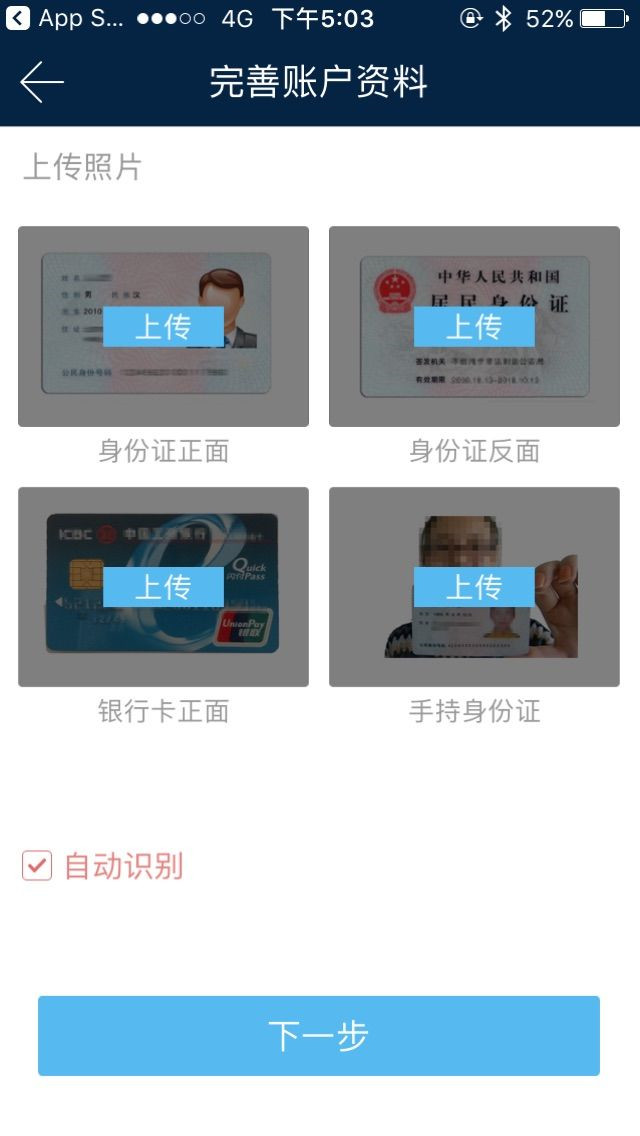Upload the front of the ID card (身份证正面)
Viewport: 640px width, 1136px height.
(163, 326)
